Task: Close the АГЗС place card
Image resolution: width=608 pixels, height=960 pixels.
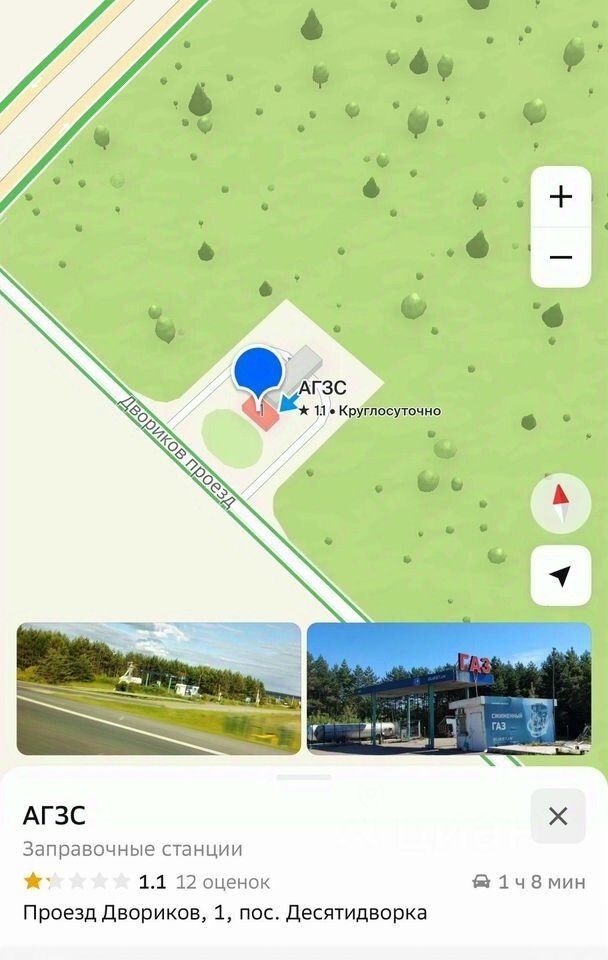Action: pyautogui.click(x=558, y=816)
